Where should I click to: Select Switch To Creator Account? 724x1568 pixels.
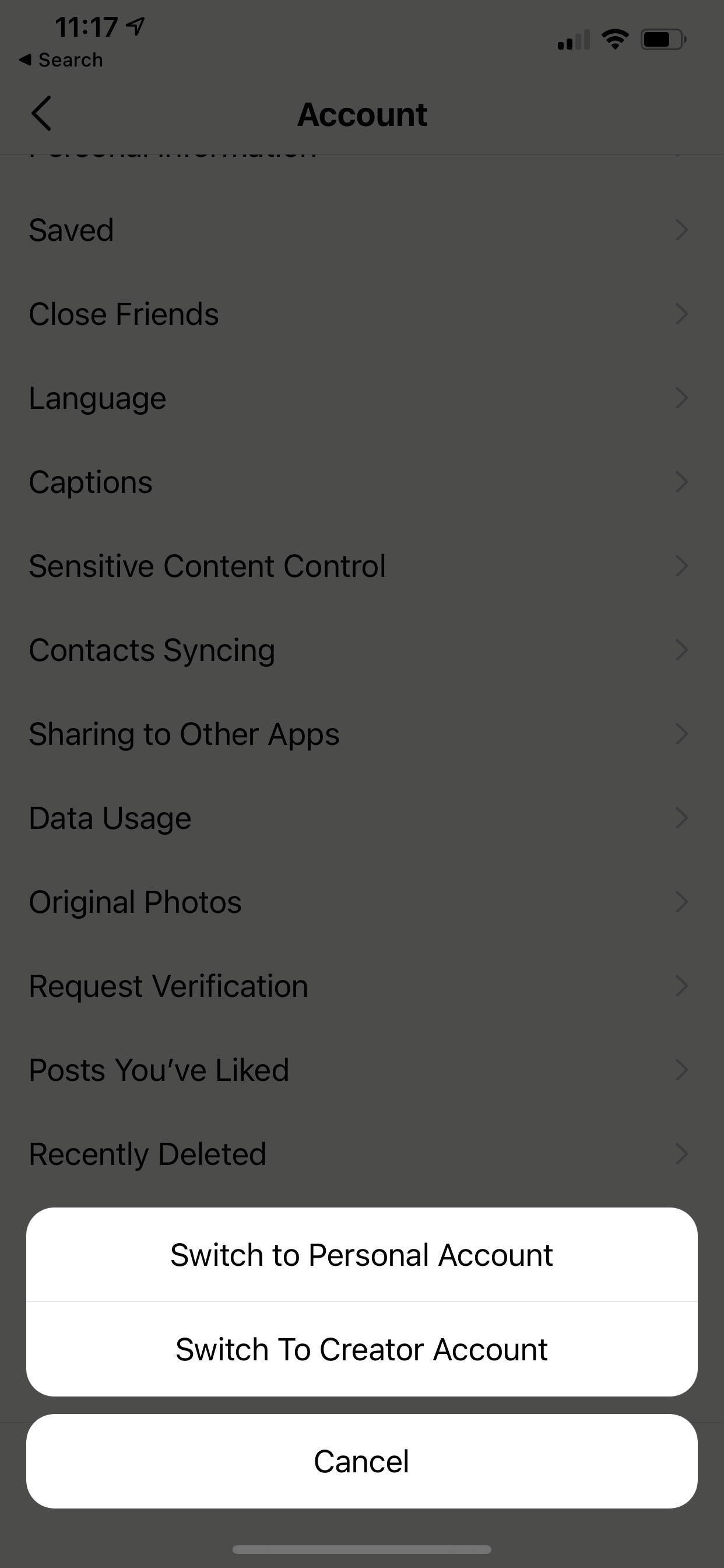click(x=361, y=1349)
